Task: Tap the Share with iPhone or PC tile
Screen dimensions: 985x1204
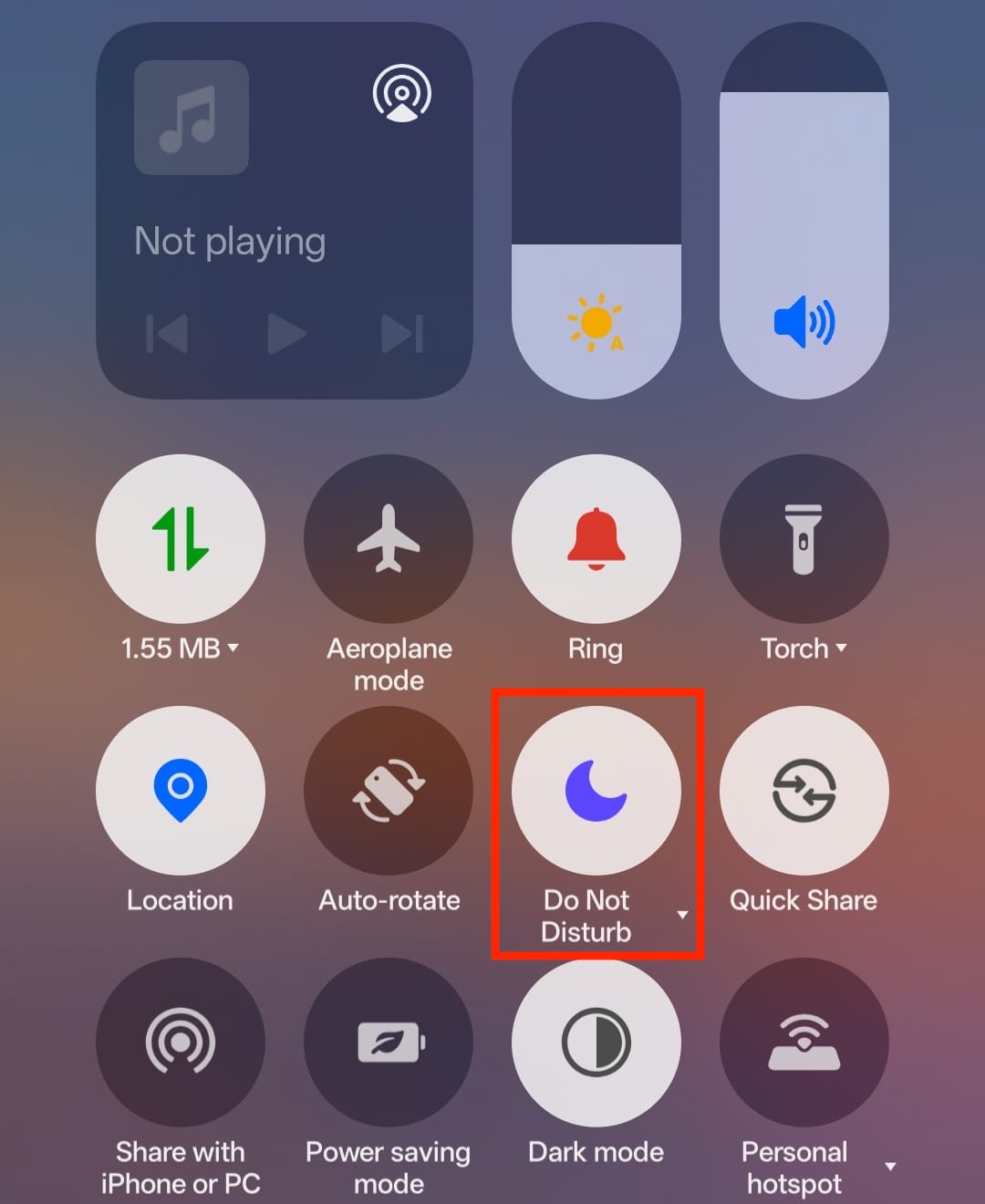Action: pyautogui.click(x=181, y=1041)
